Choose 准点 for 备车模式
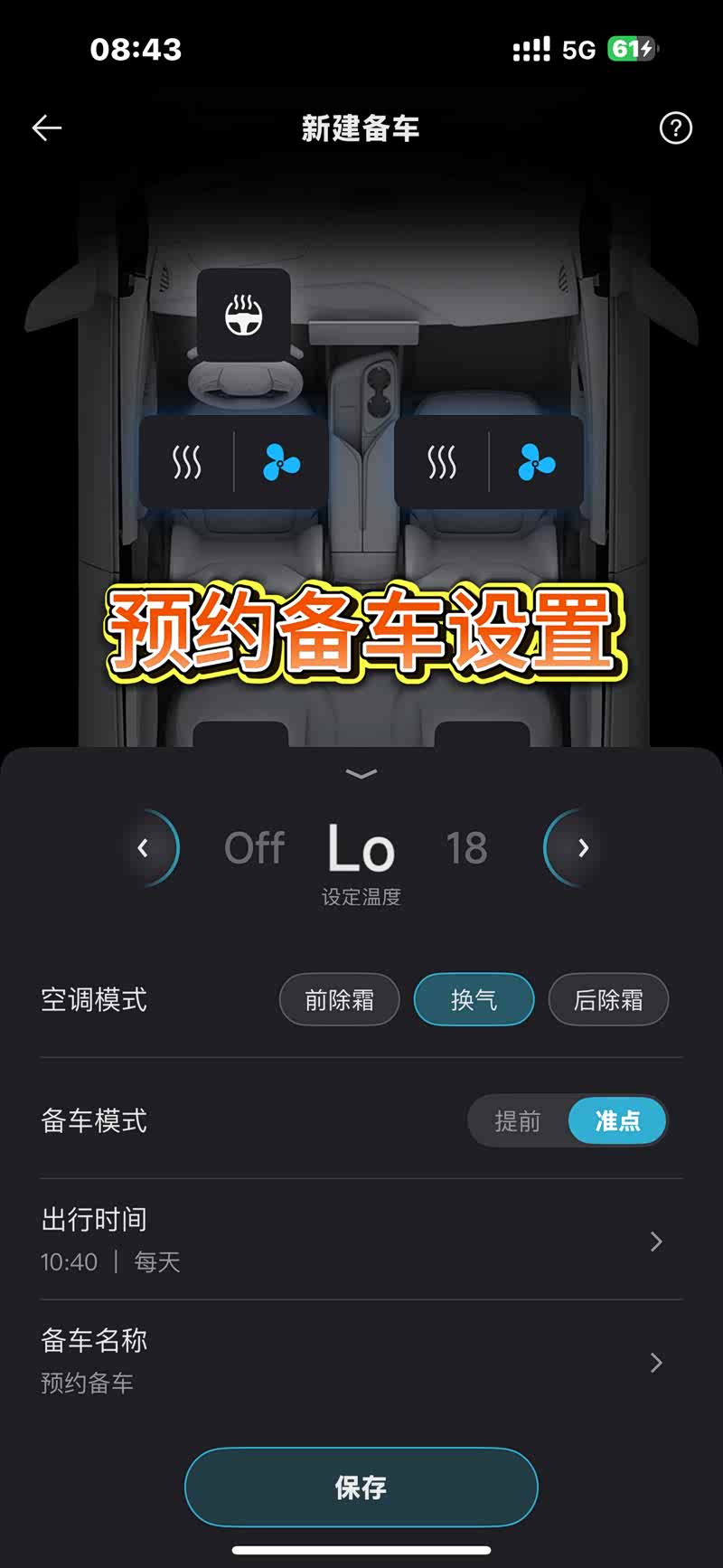 point(617,1121)
